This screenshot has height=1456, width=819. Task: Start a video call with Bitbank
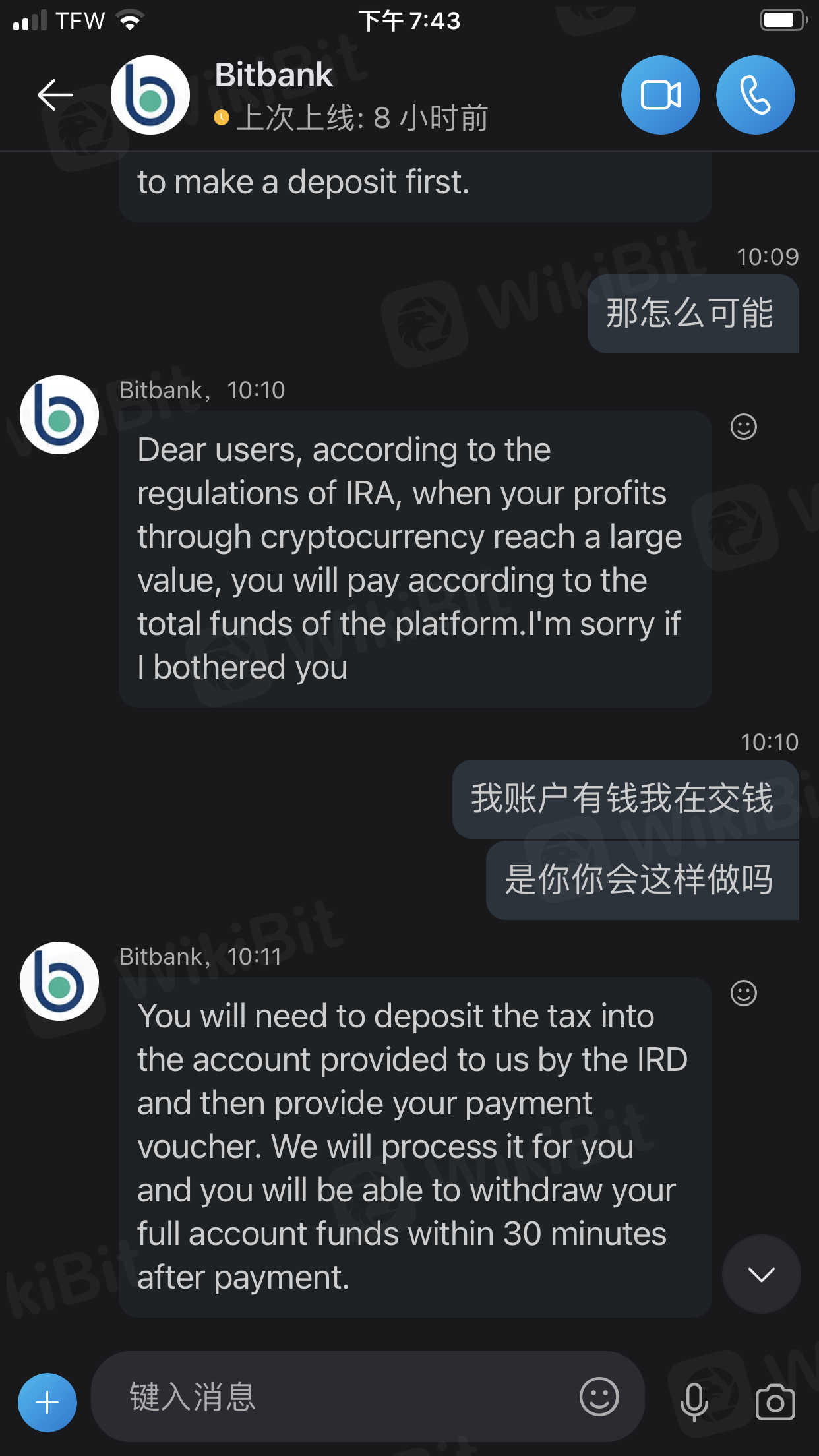click(660, 95)
